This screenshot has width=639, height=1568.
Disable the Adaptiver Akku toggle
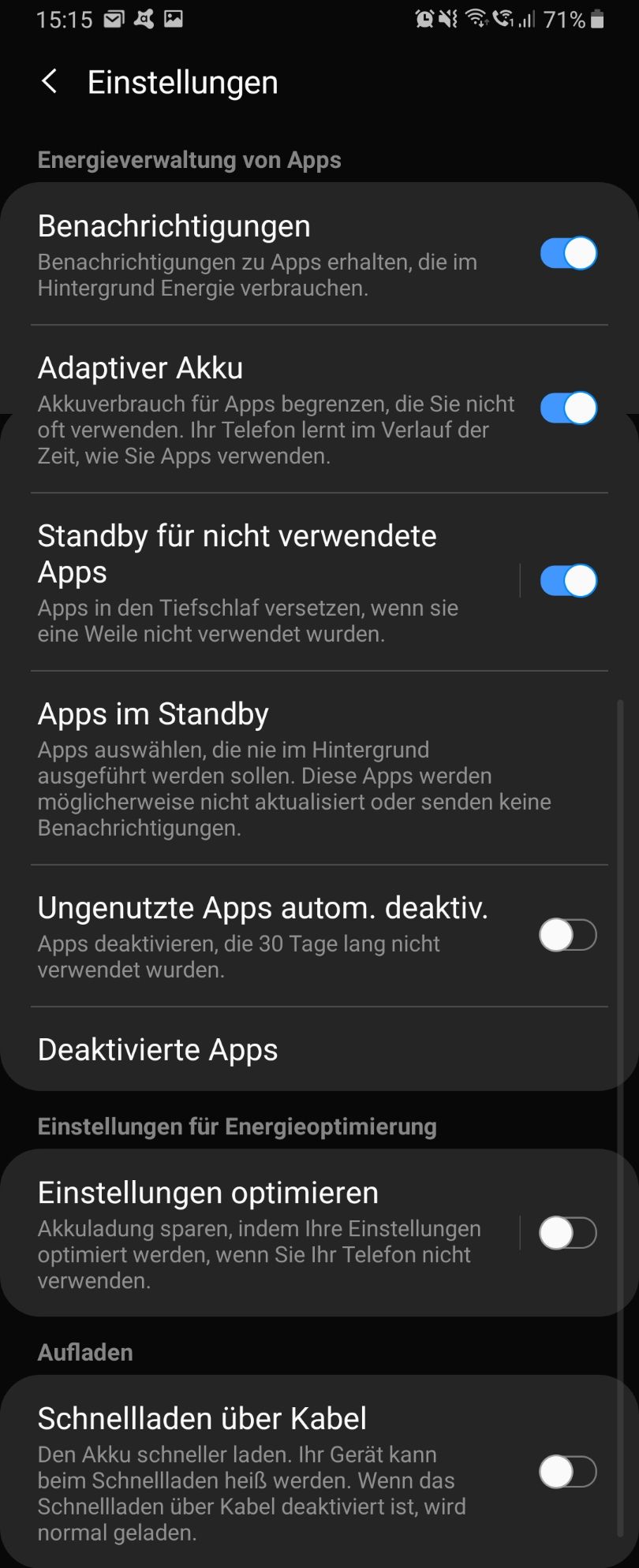568,408
